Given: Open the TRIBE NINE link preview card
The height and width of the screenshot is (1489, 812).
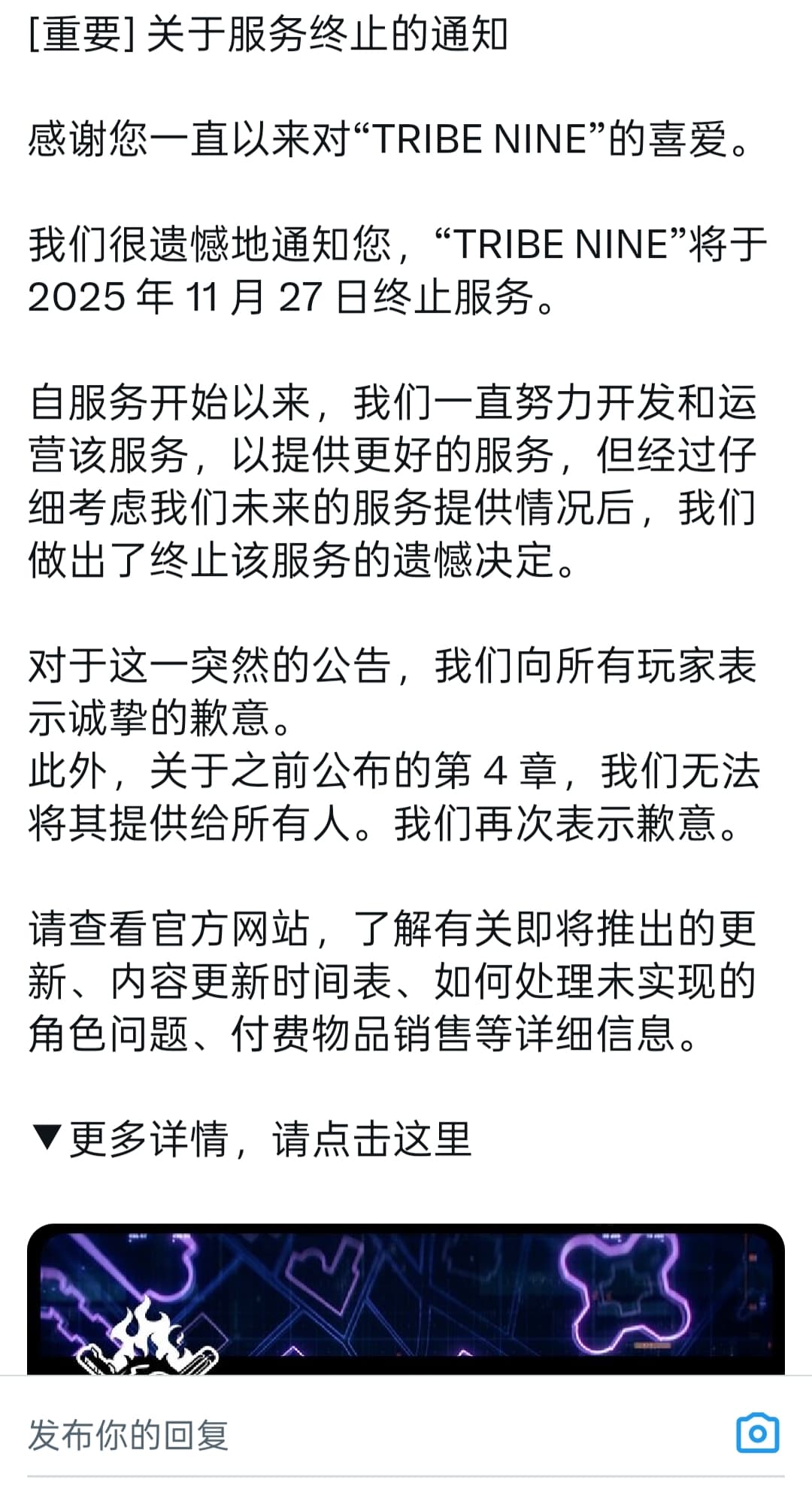Looking at the screenshot, I should (406, 1300).
